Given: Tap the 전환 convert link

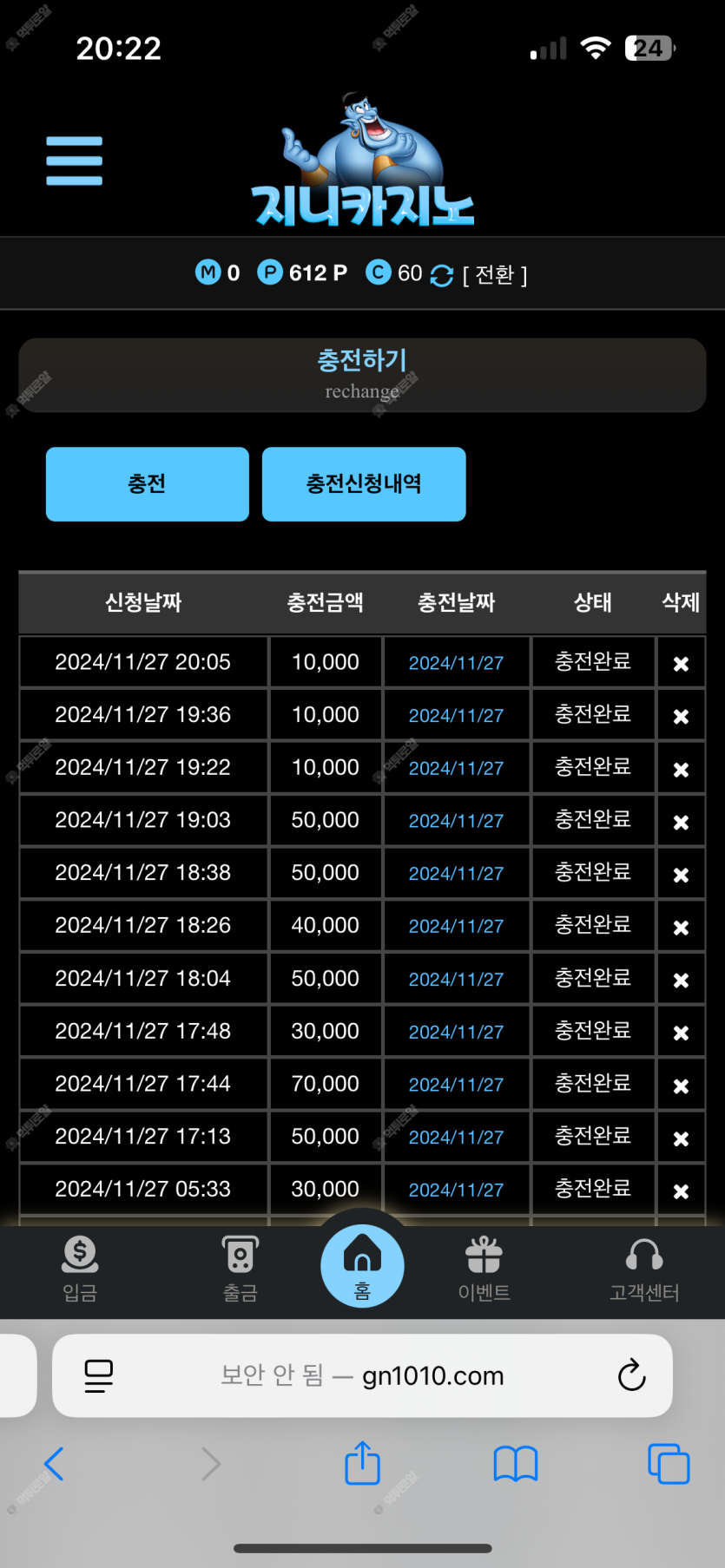Looking at the screenshot, I should tap(495, 274).
